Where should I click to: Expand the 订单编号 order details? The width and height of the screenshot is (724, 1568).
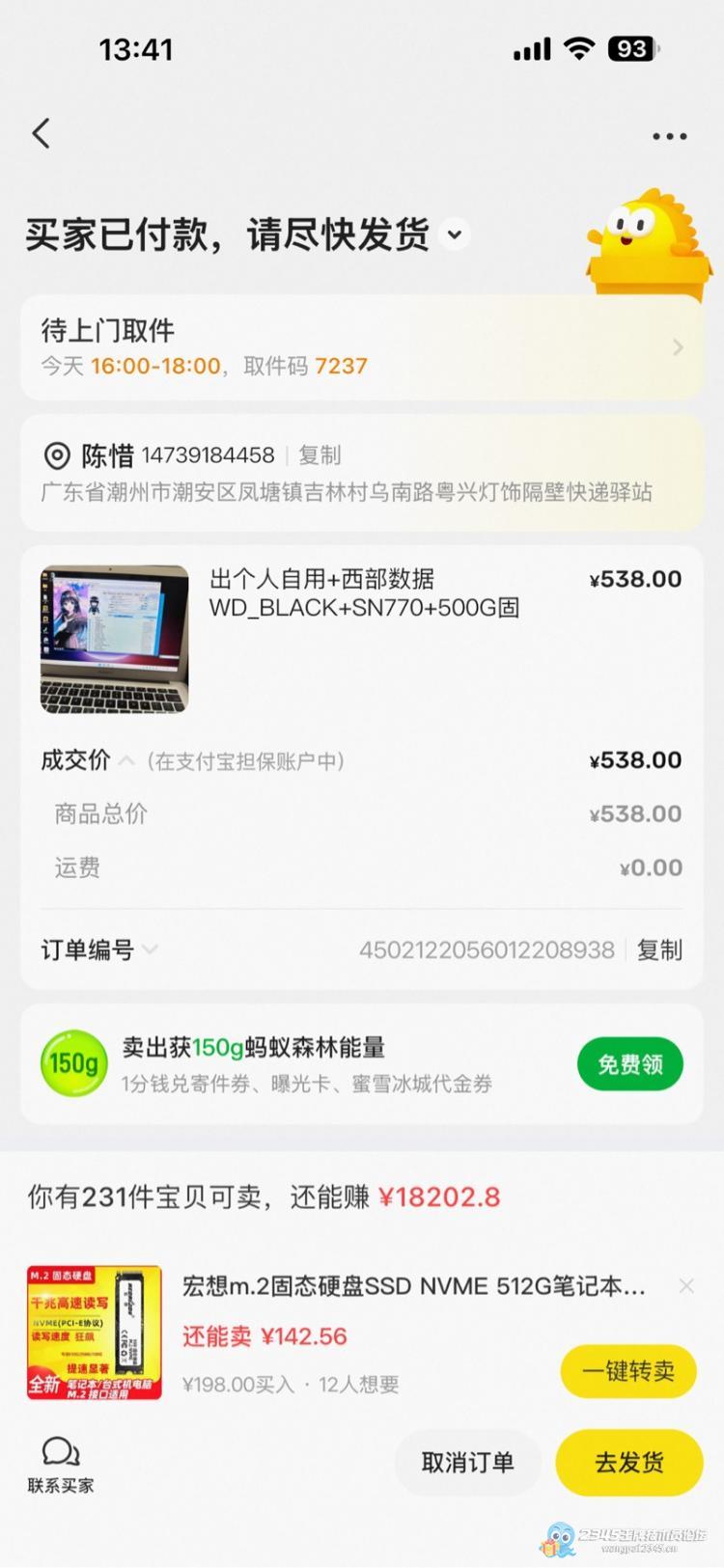pyautogui.click(x=150, y=949)
